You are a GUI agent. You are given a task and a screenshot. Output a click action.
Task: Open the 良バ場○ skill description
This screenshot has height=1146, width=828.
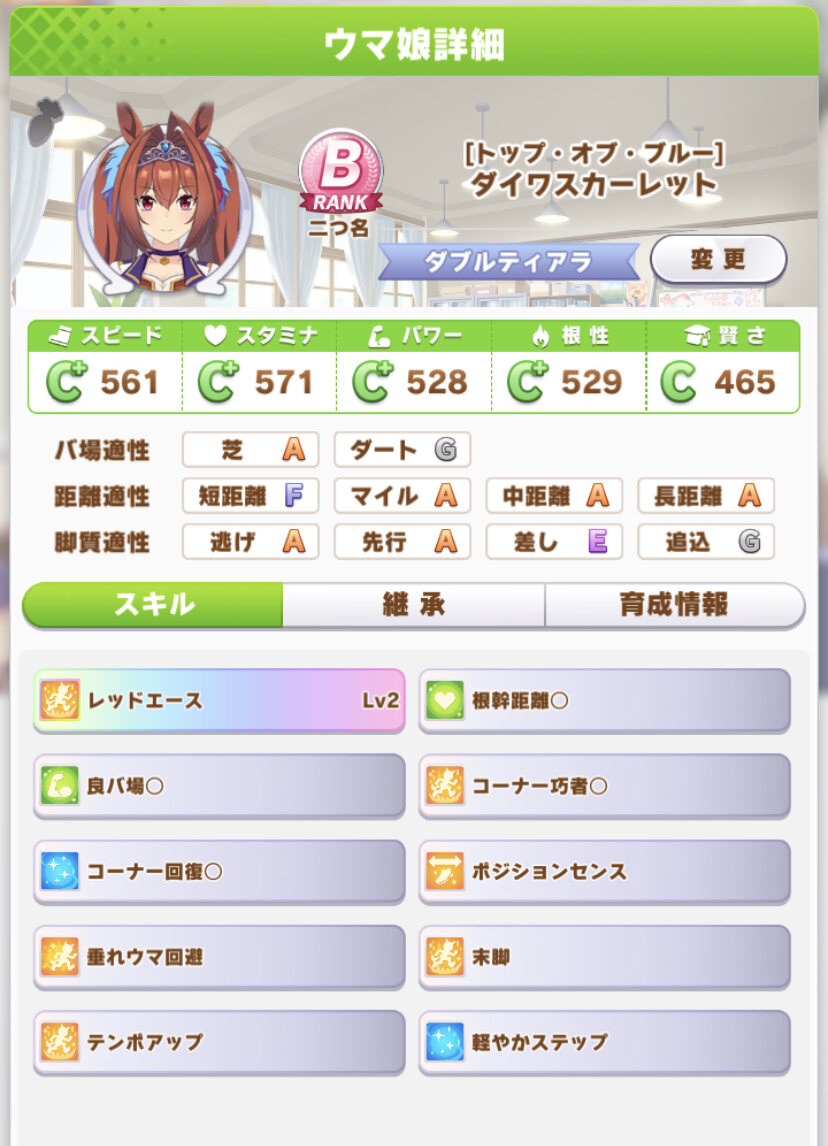pyautogui.click(x=219, y=785)
